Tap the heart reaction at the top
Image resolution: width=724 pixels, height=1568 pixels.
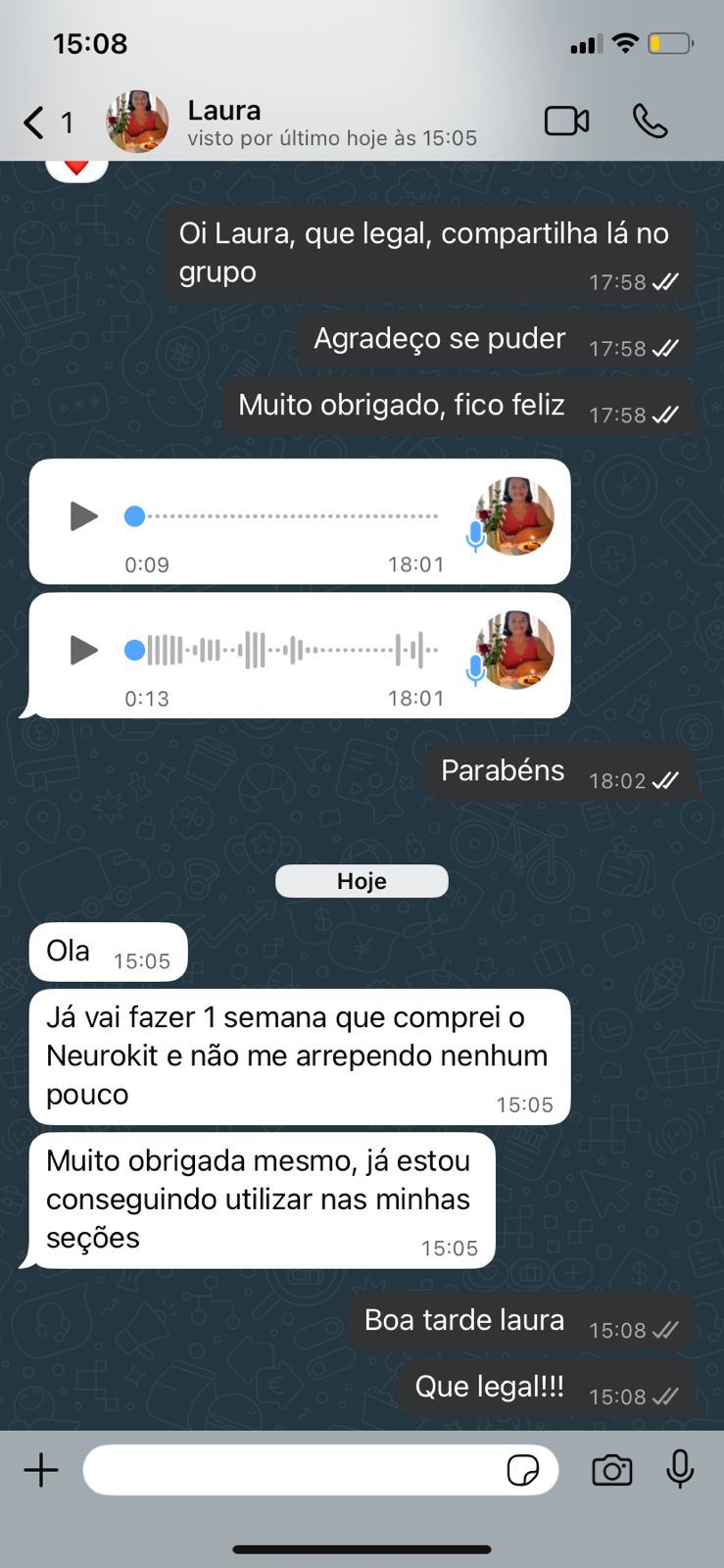click(x=76, y=168)
